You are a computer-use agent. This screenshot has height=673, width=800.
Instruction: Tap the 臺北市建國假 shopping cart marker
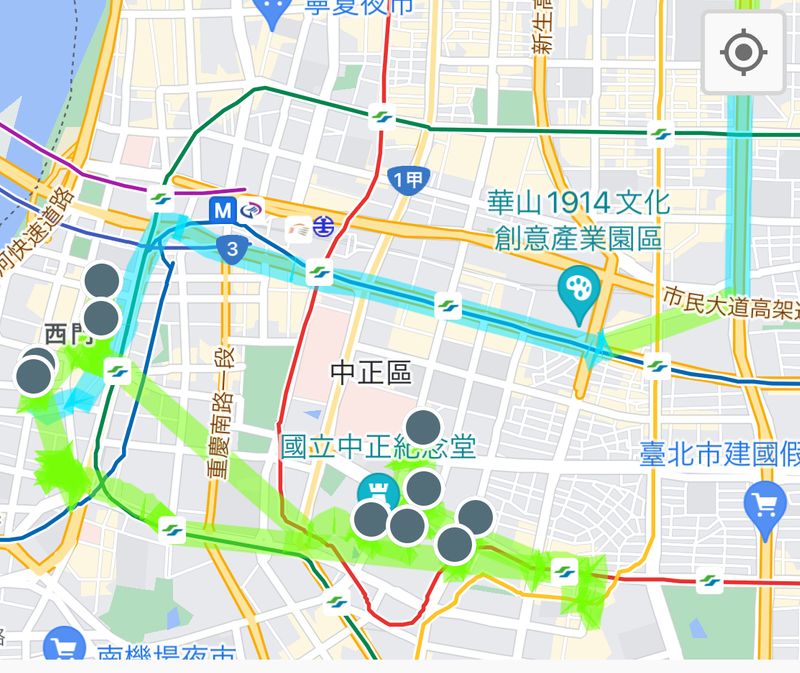click(x=767, y=505)
